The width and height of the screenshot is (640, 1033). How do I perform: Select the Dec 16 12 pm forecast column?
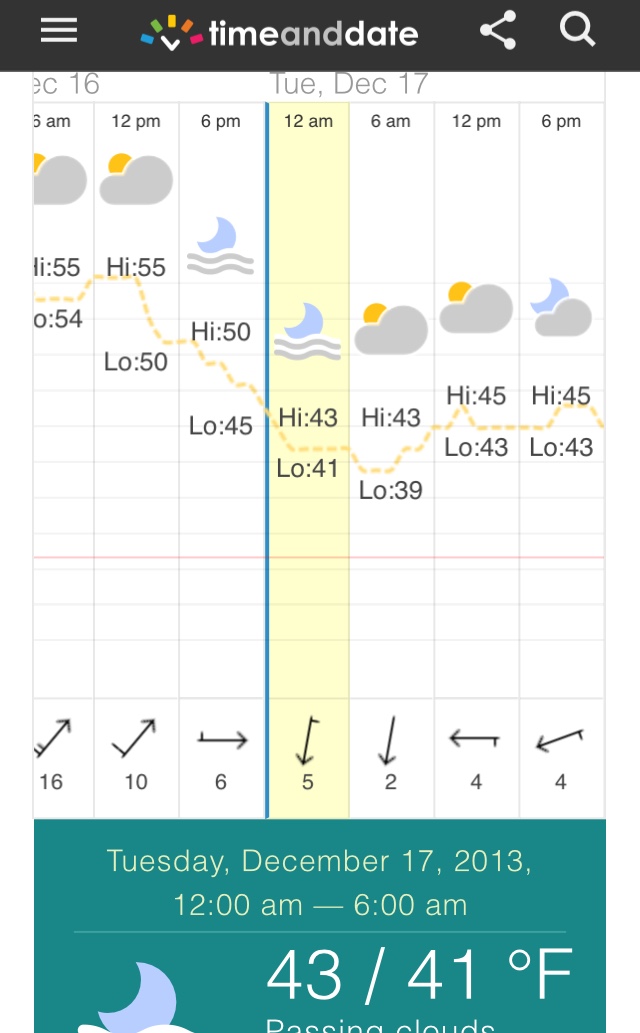click(x=136, y=460)
